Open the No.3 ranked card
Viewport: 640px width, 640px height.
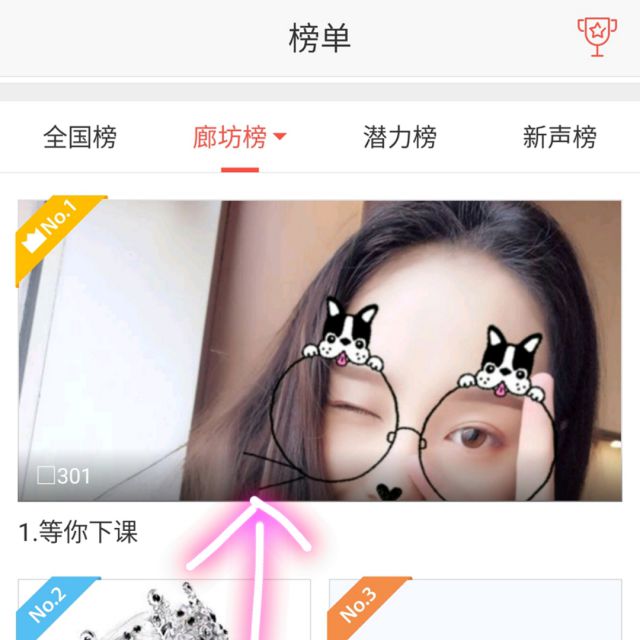click(x=475, y=610)
